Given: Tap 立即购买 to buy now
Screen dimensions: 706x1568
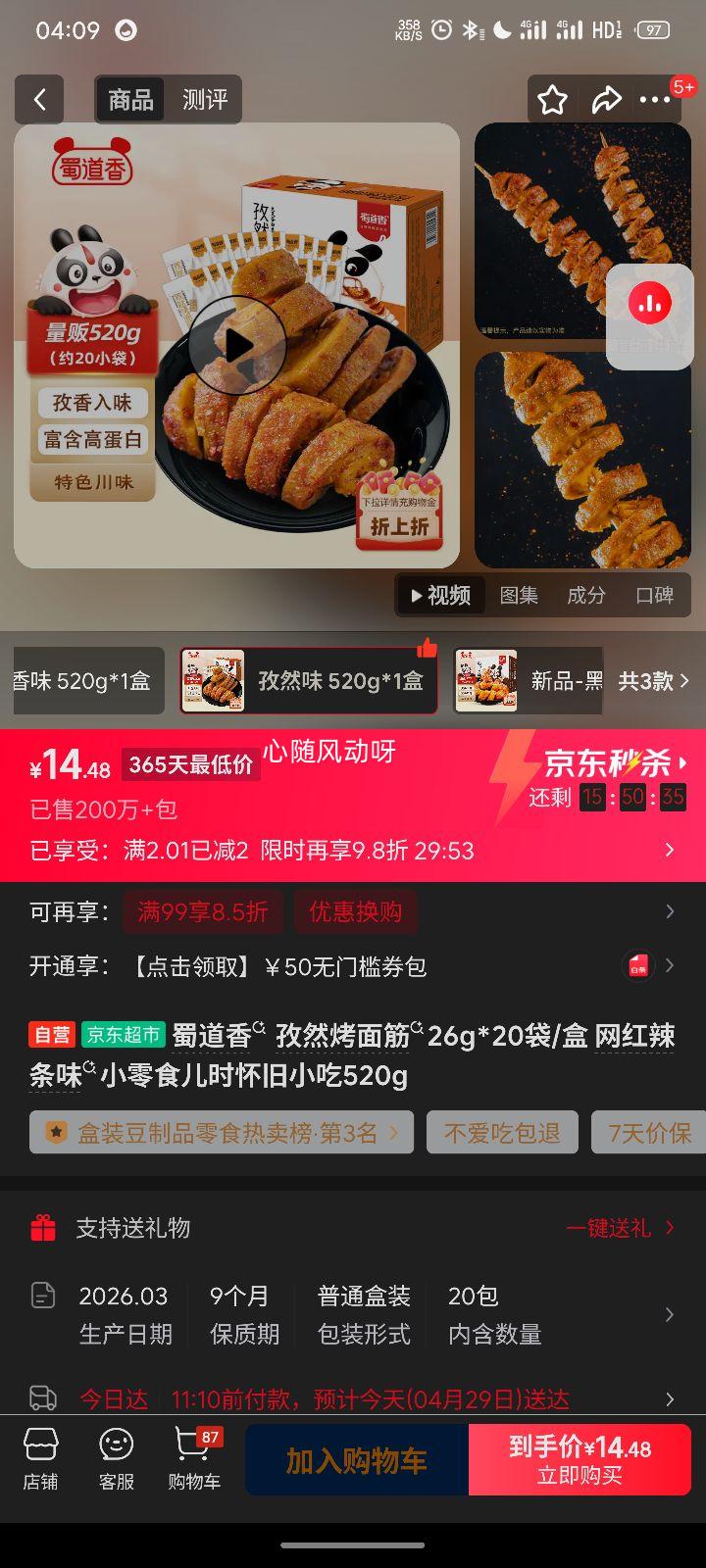Looking at the screenshot, I should [579, 1458].
